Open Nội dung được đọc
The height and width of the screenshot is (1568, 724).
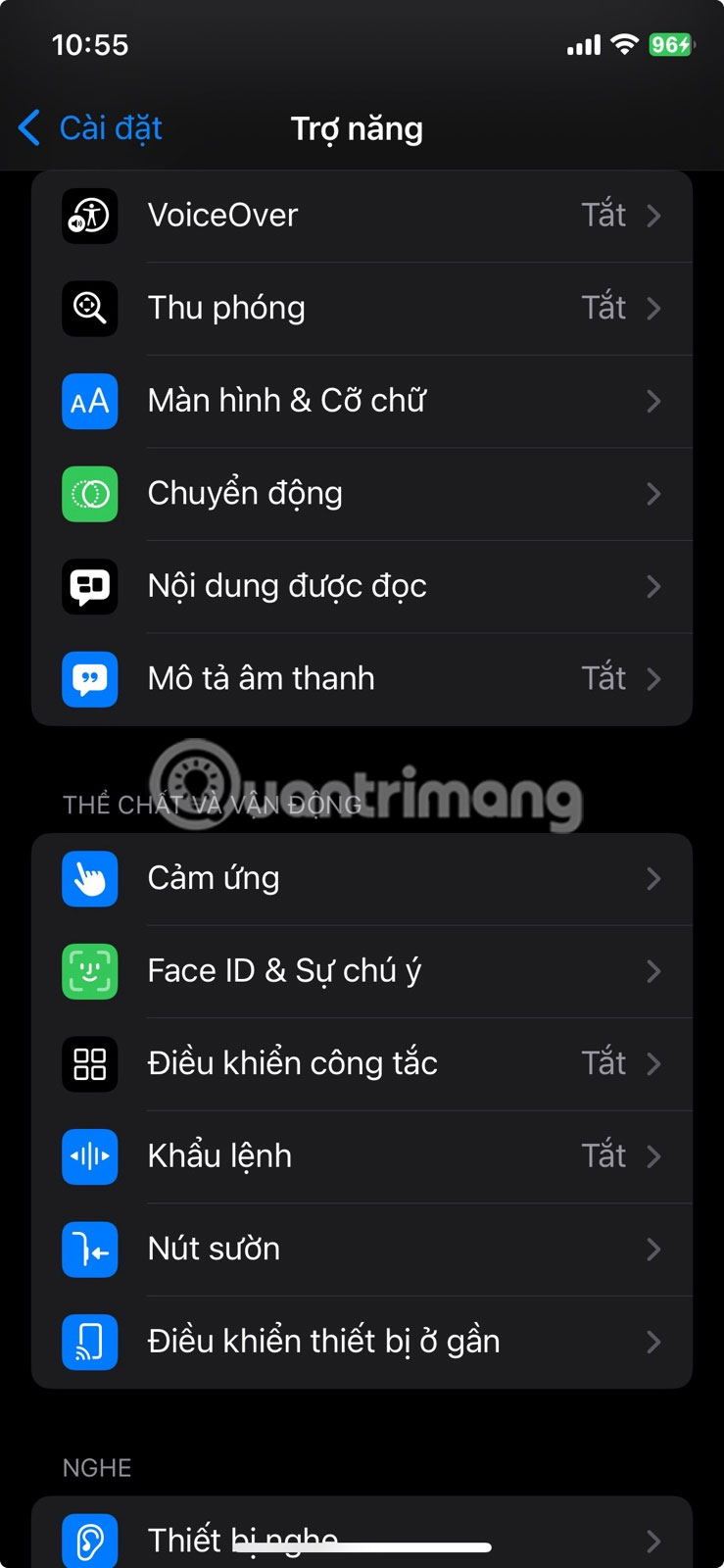click(x=362, y=586)
